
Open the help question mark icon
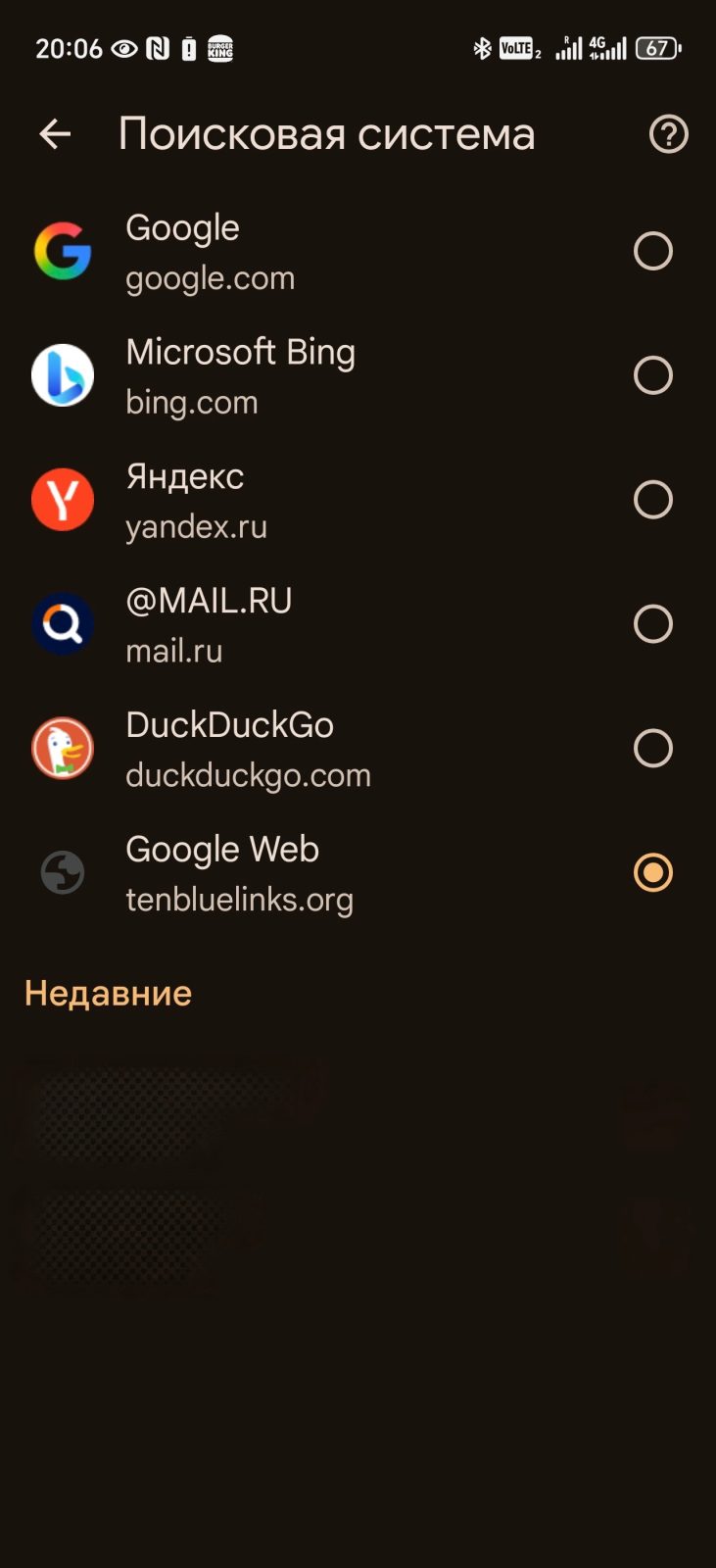669,134
